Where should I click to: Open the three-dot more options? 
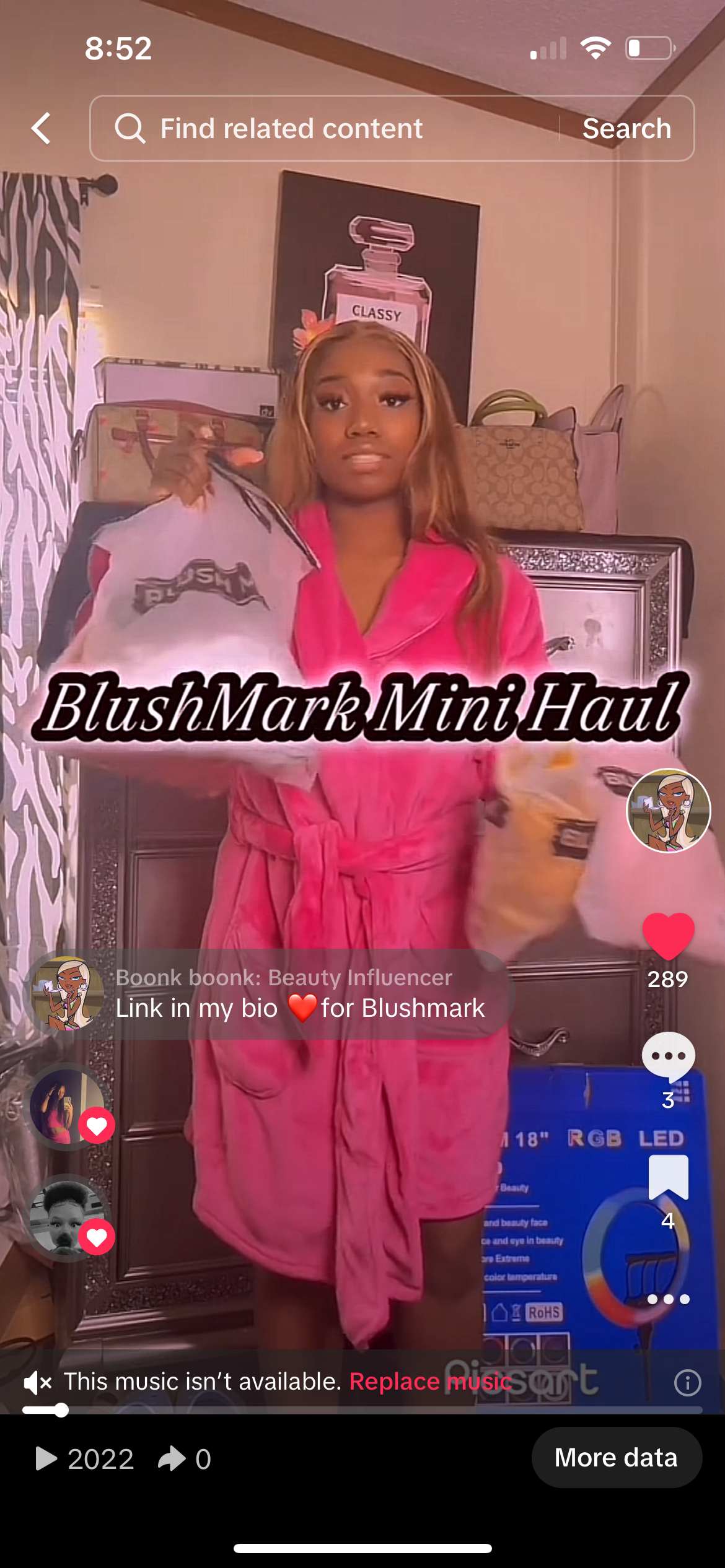668,1299
